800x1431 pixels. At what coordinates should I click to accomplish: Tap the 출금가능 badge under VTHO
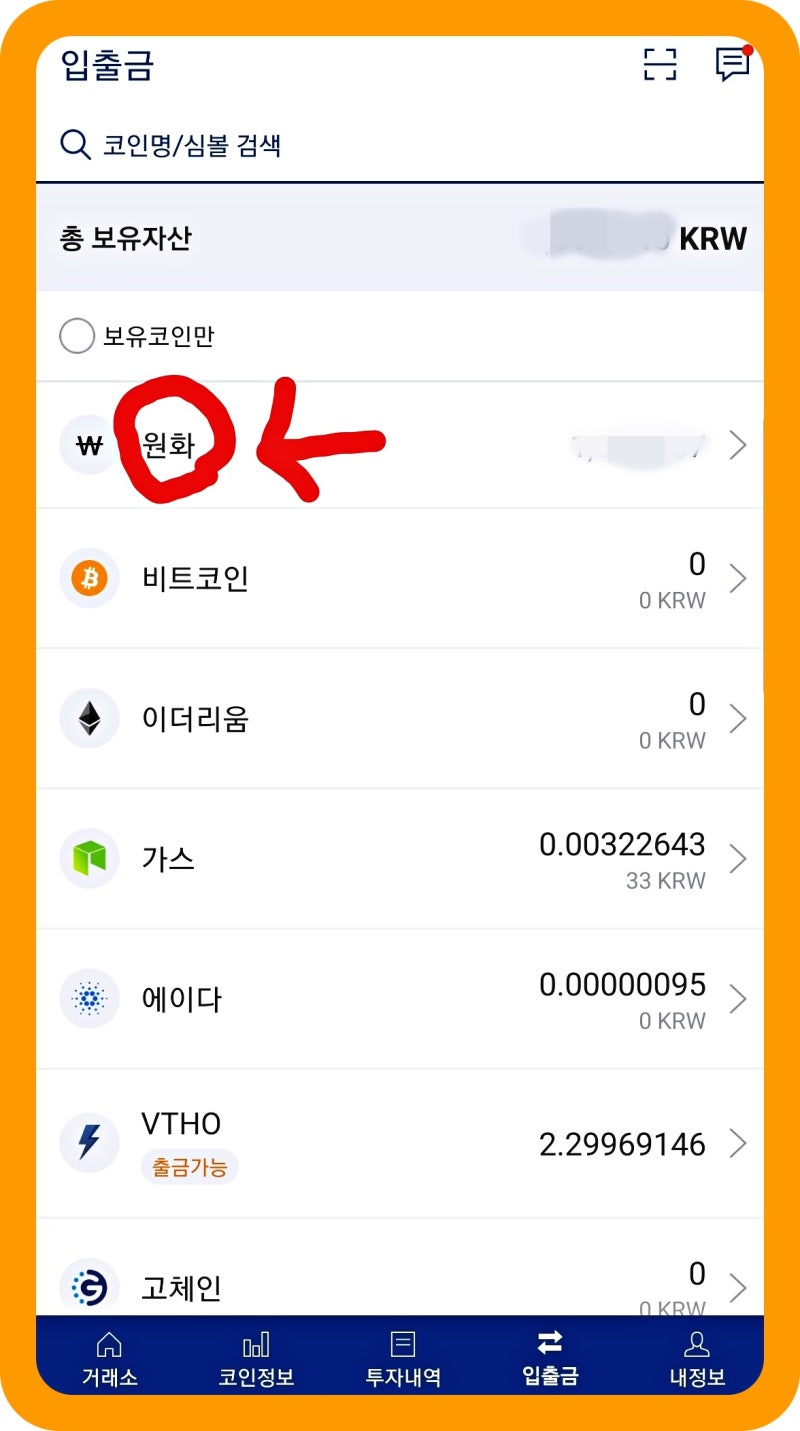click(189, 1167)
